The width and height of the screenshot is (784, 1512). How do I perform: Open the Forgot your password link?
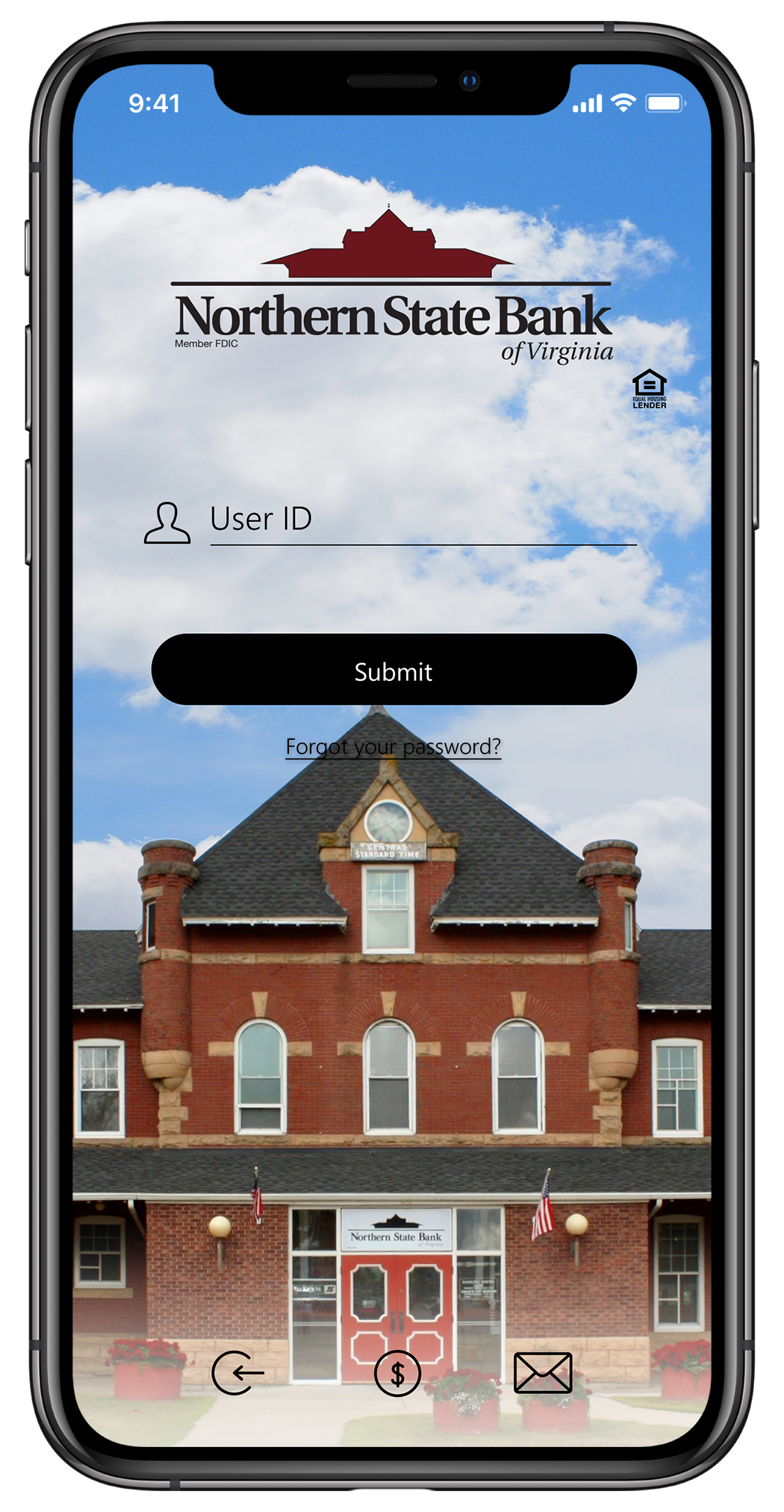(393, 747)
